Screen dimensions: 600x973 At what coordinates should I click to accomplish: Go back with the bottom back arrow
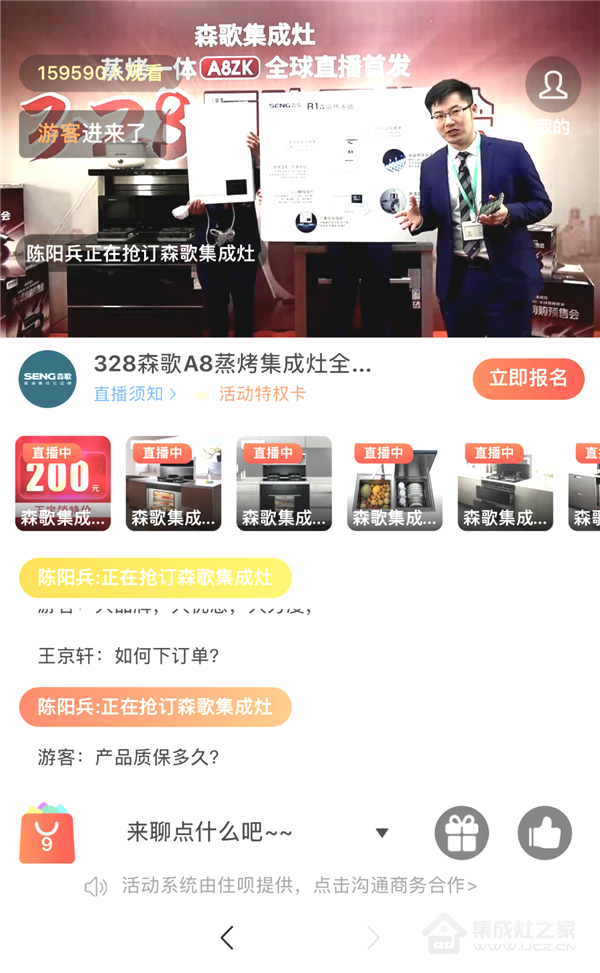tap(227, 937)
